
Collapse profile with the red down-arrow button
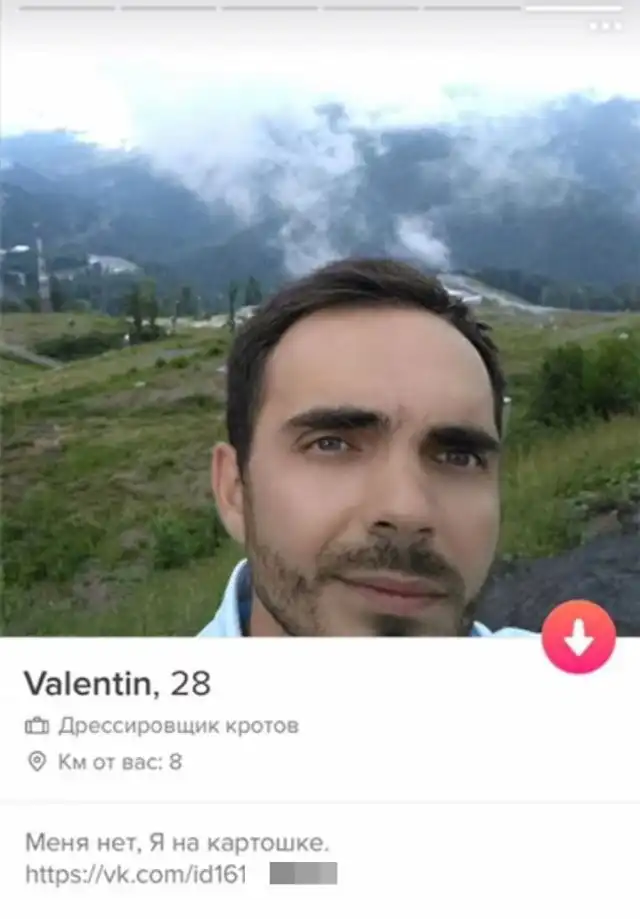(579, 637)
